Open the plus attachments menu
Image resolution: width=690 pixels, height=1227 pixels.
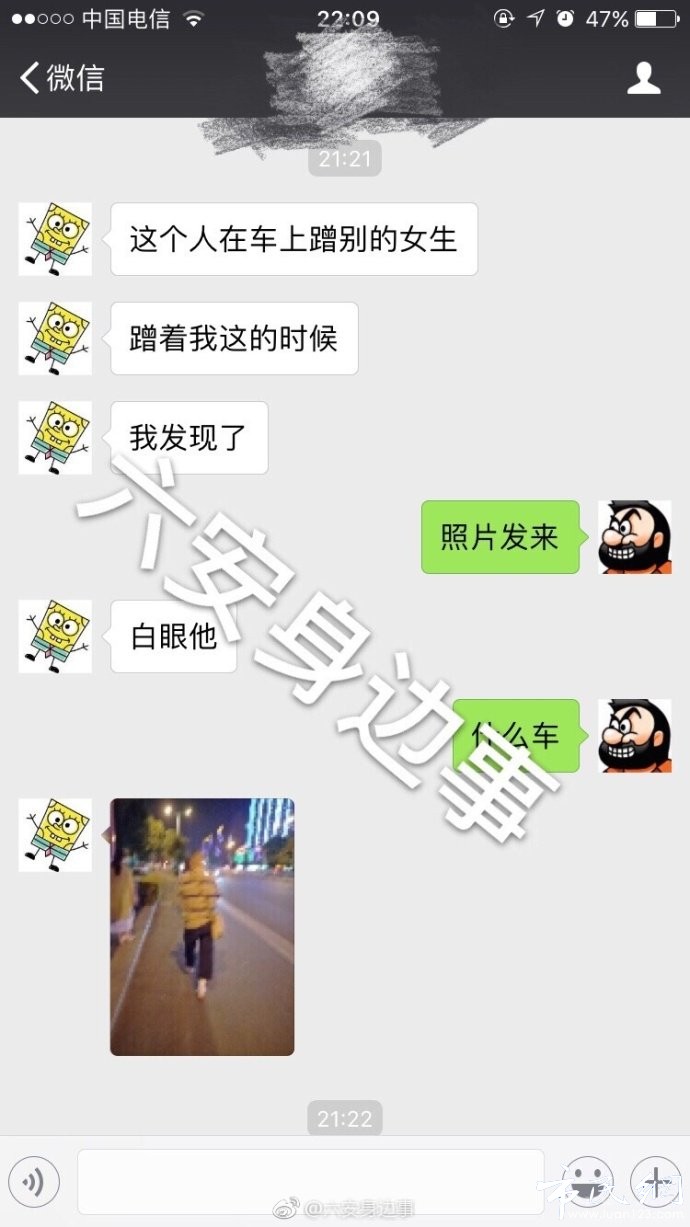[x=655, y=1182]
